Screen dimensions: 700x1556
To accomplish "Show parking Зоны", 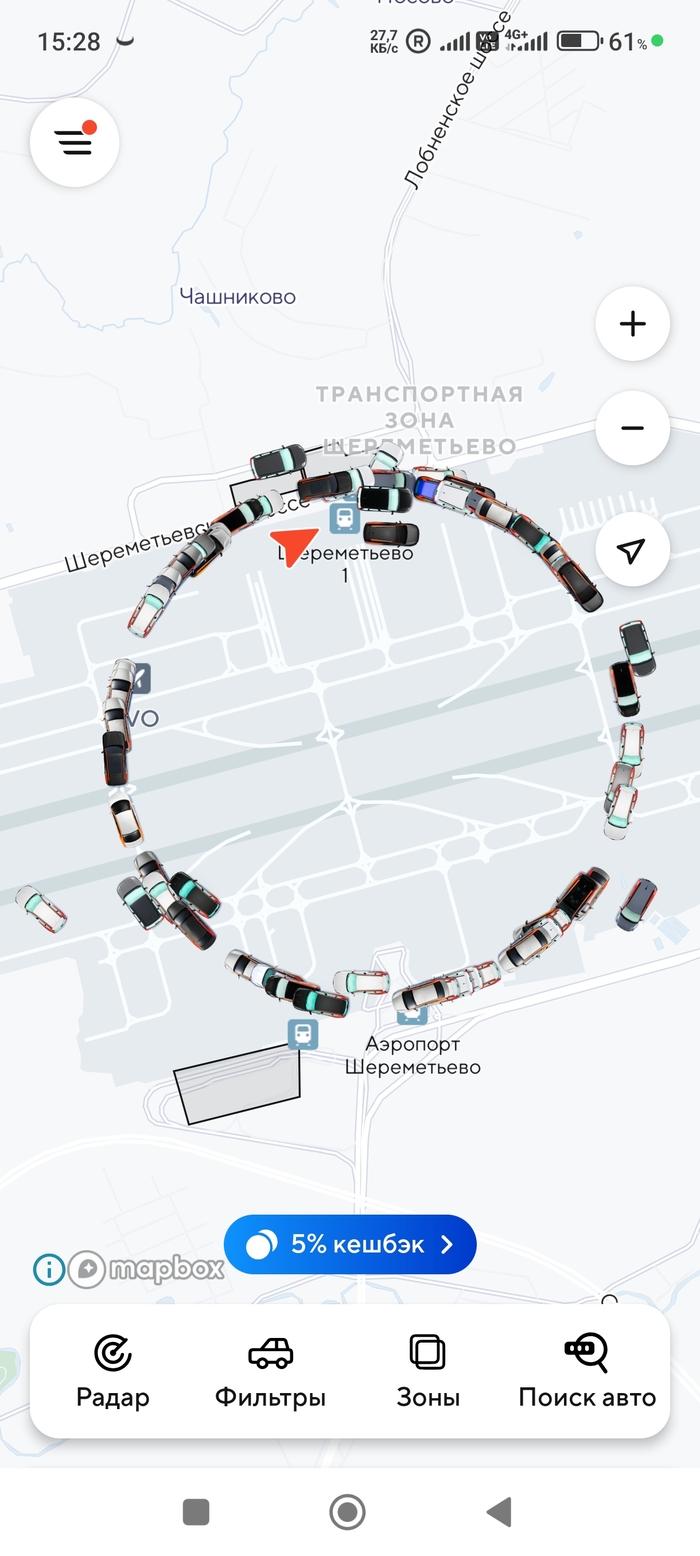I will (428, 1372).
